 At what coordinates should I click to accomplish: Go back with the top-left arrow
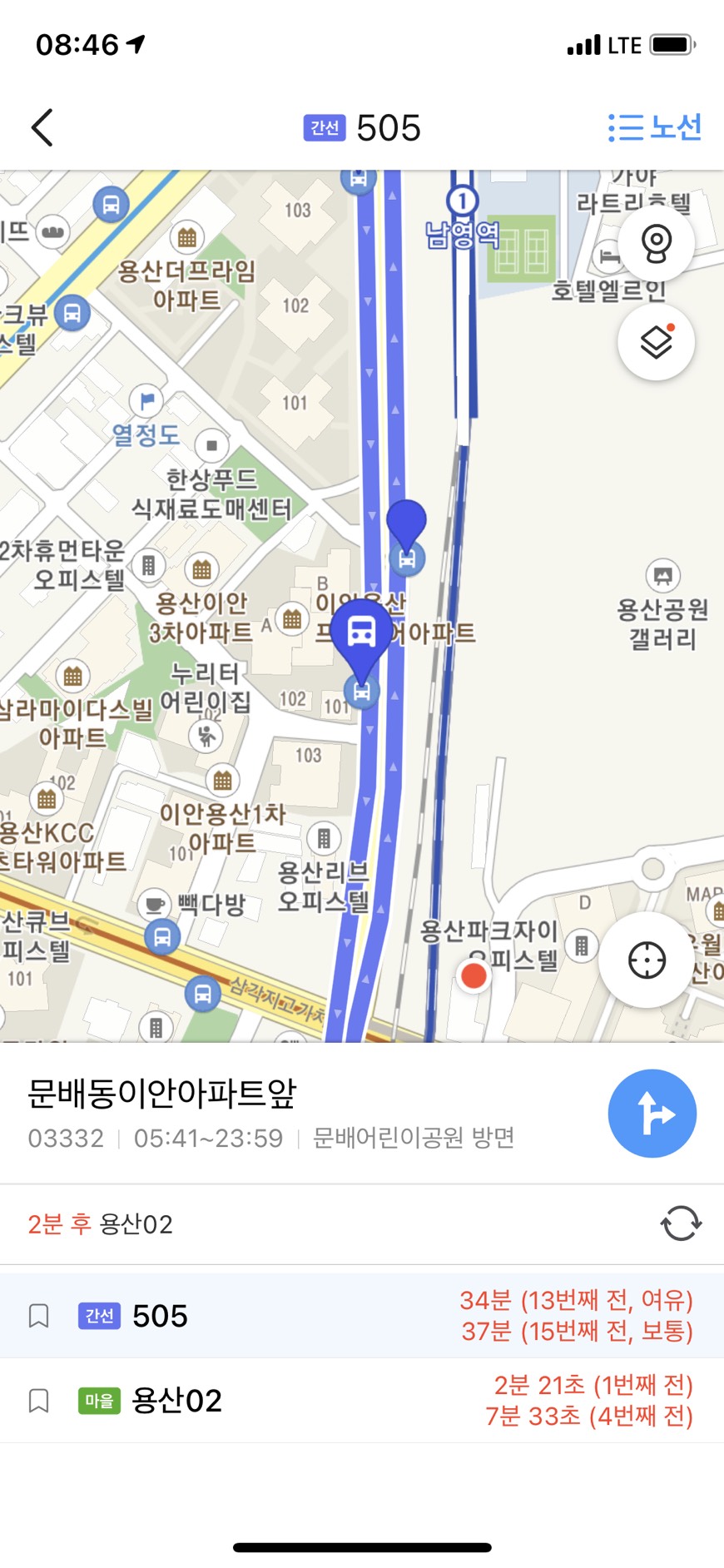click(x=42, y=127)
